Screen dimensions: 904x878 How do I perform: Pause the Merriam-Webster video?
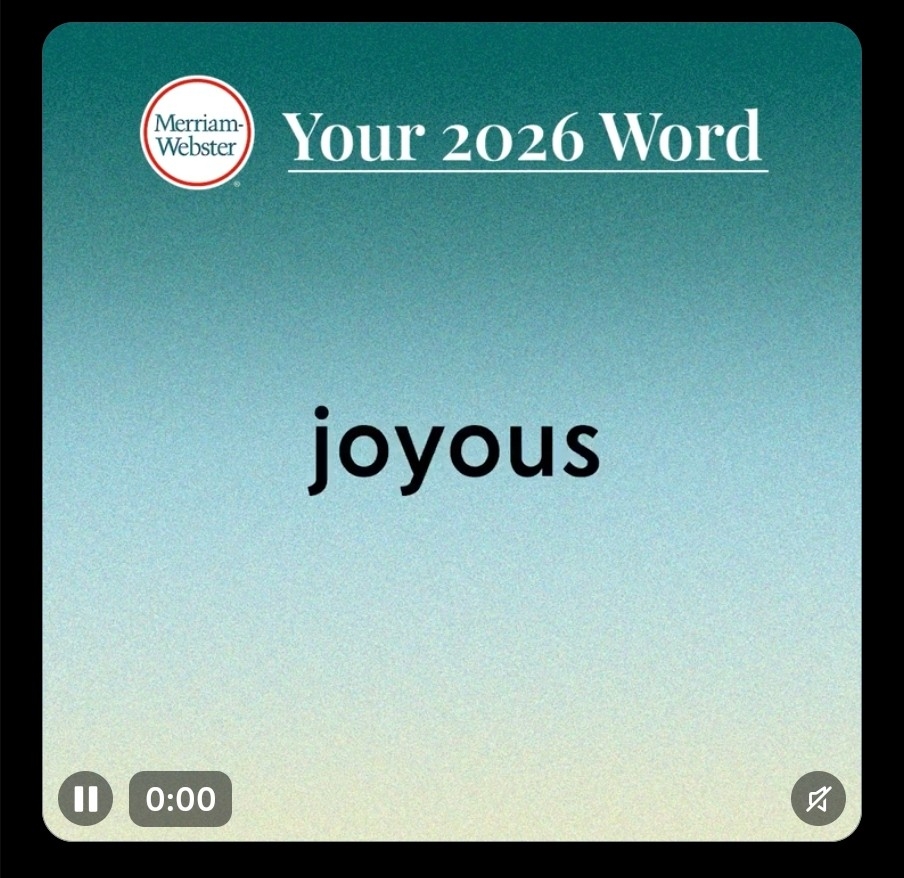click(86, 799)
